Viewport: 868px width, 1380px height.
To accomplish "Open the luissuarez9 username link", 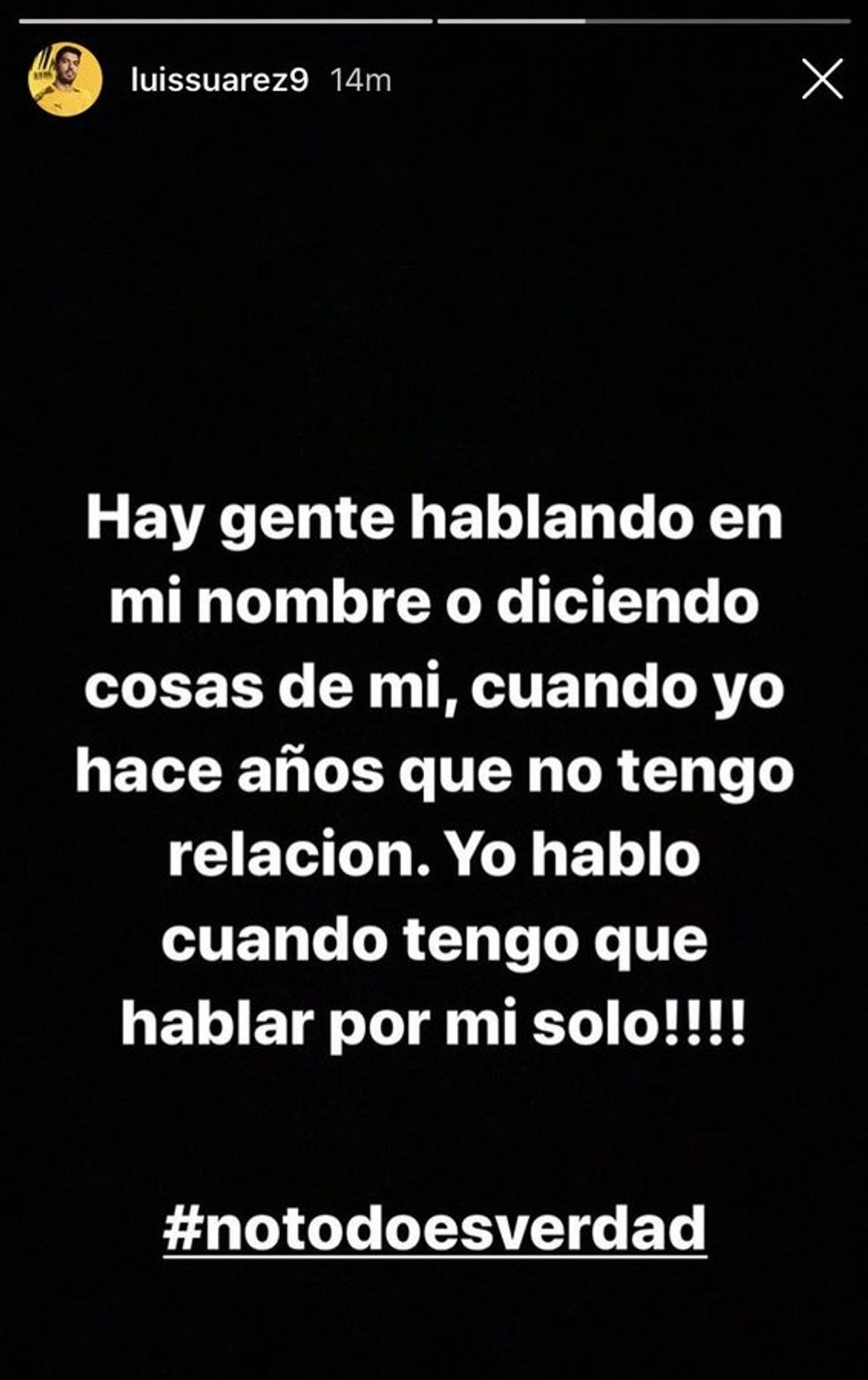I will (219, 81).
